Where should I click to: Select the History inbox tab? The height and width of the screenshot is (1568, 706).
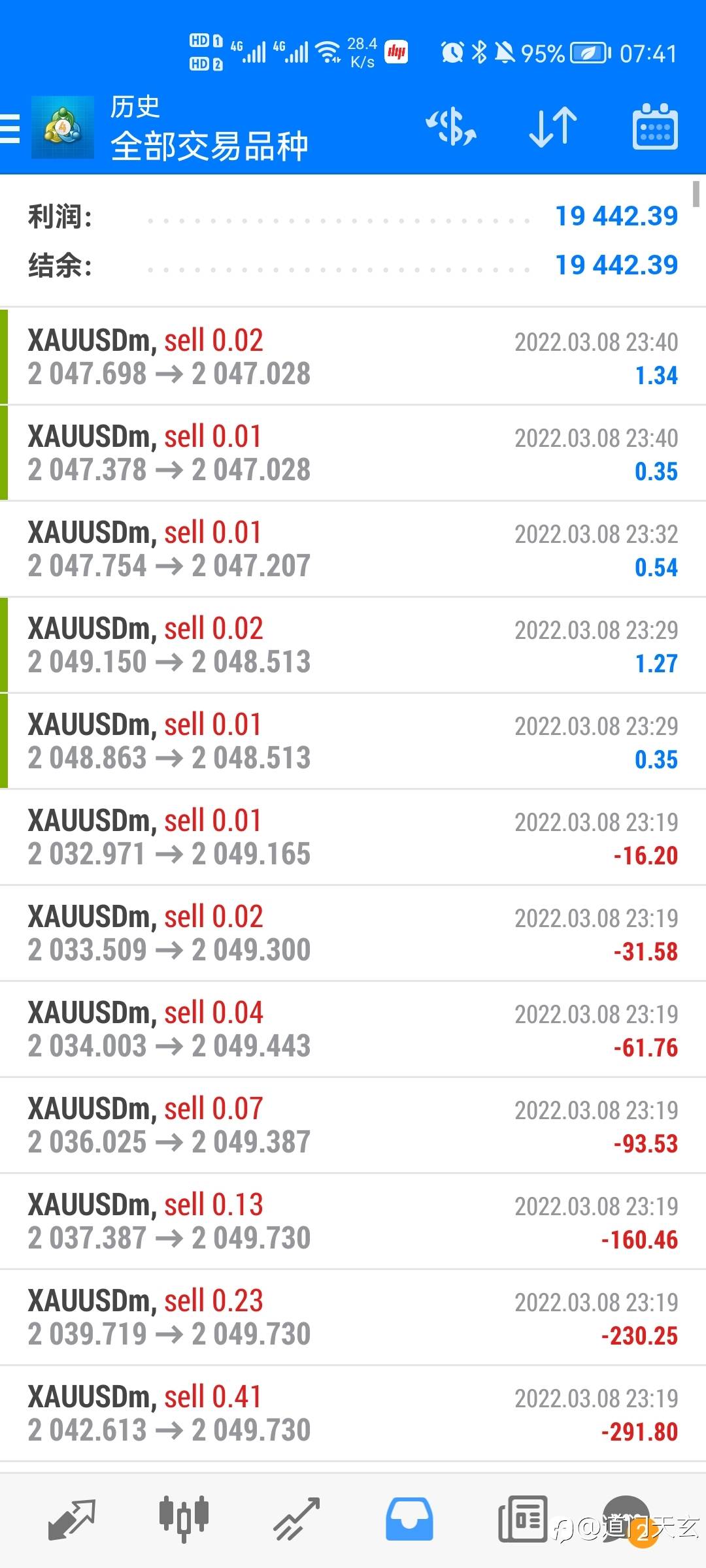409,1518
